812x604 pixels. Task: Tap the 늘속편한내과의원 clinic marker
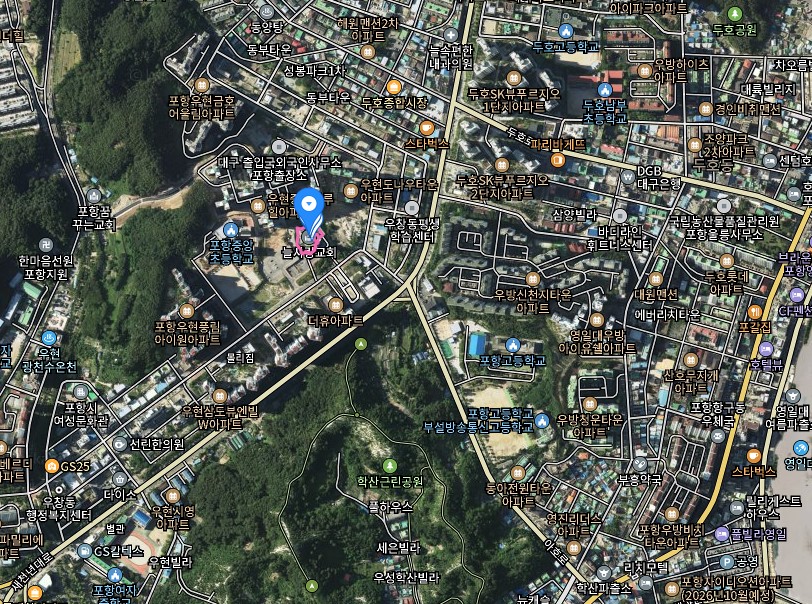(x=450, y=33)
